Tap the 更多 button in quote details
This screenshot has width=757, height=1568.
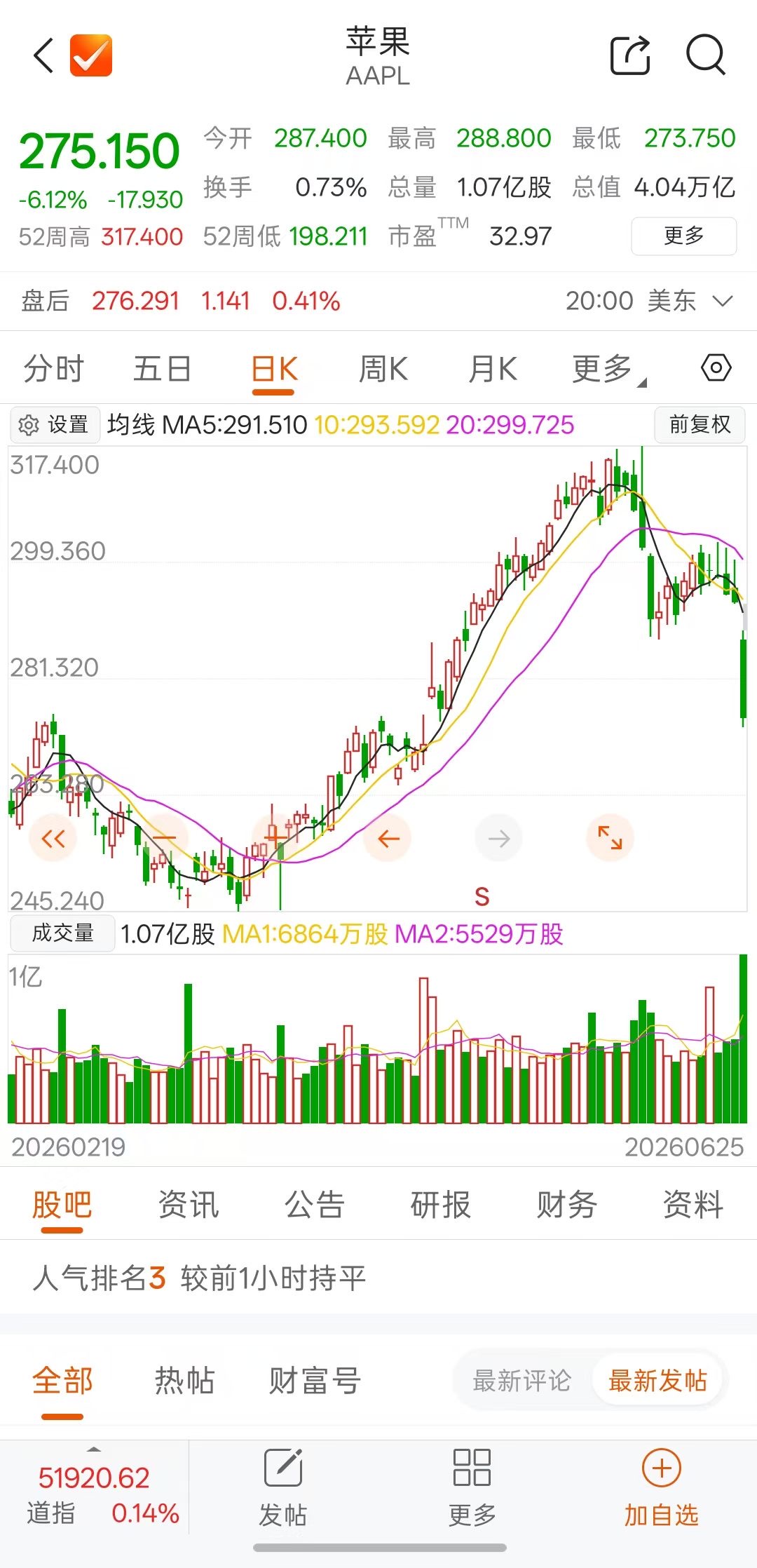point(683,236)
